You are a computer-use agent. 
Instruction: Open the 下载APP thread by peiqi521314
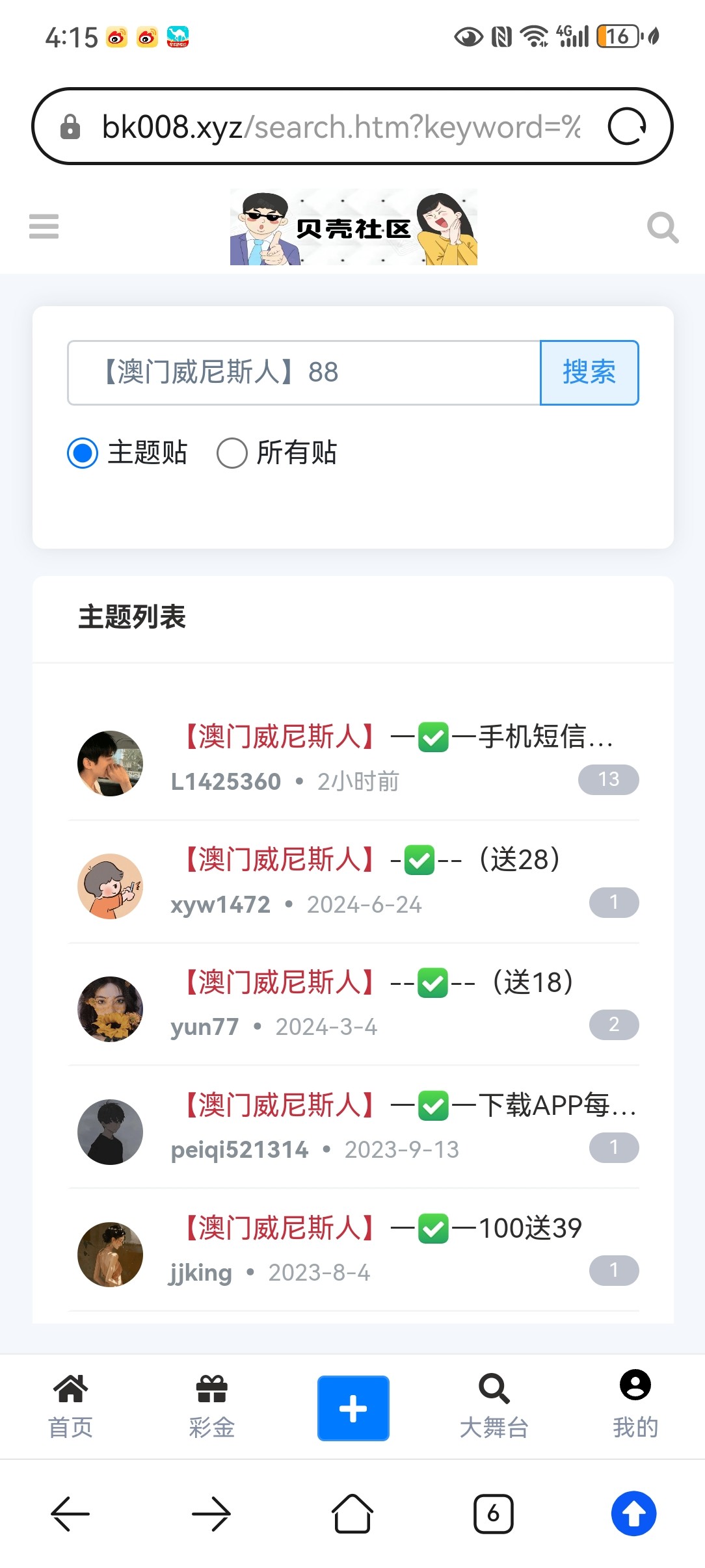(410, 1106)
